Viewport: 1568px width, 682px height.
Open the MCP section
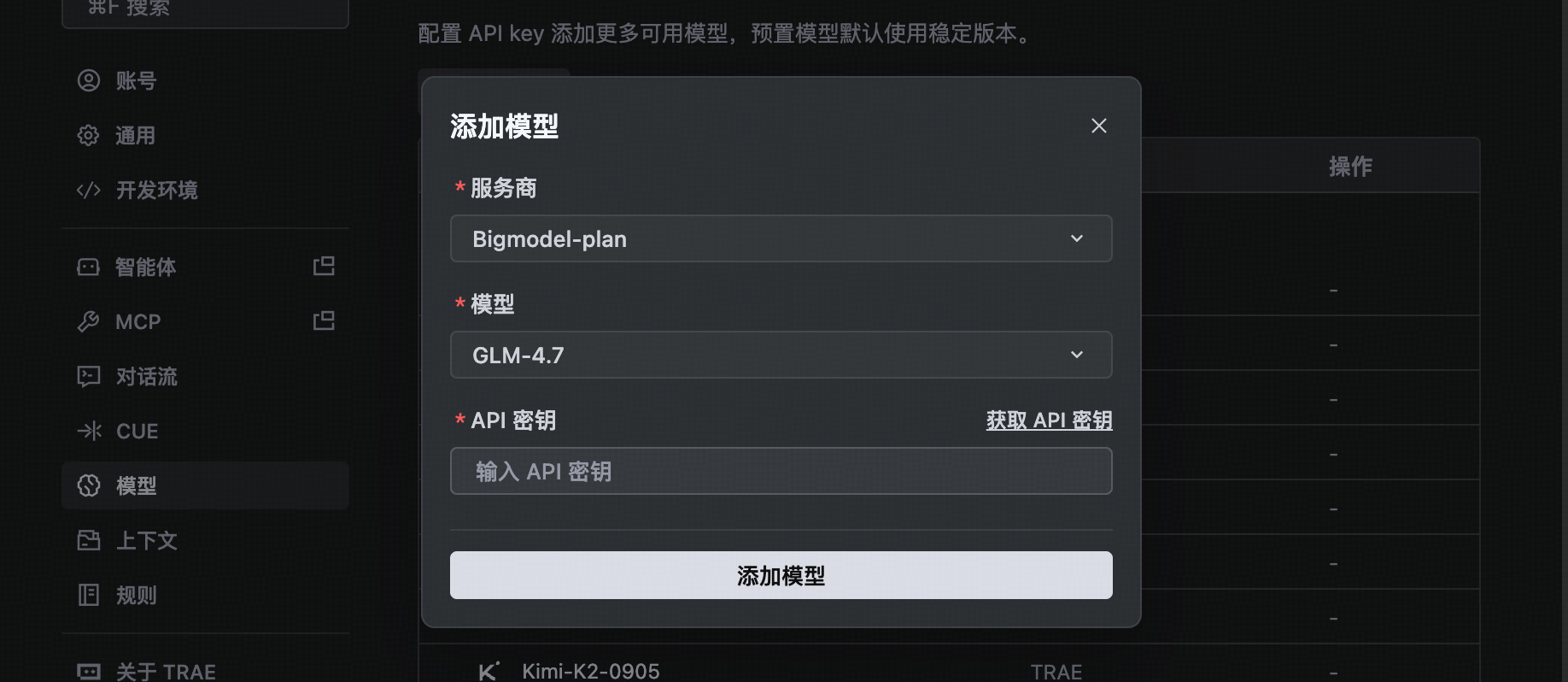pyautogui.click(x=138, y=322)
